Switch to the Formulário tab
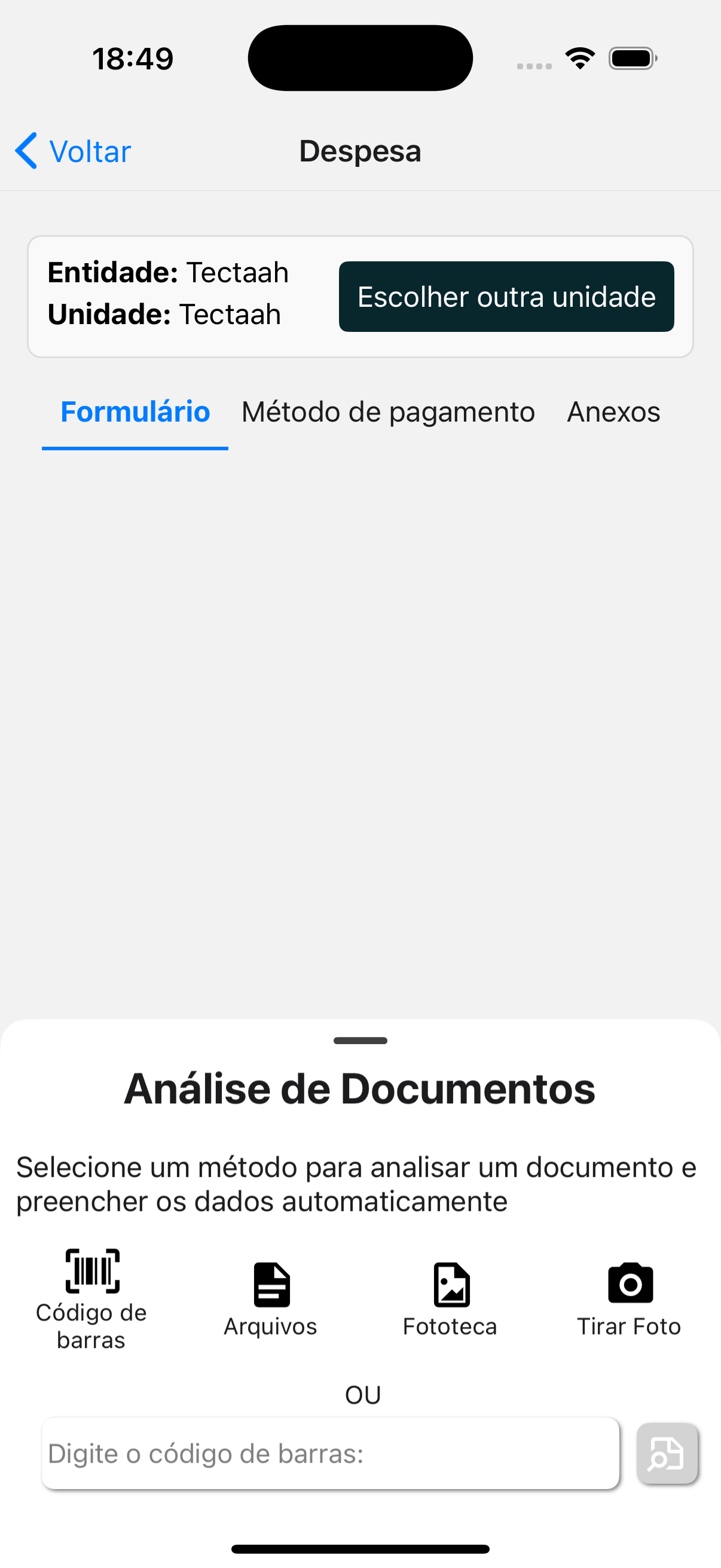This screenshot has width=721, height=1568. (135, 412)
